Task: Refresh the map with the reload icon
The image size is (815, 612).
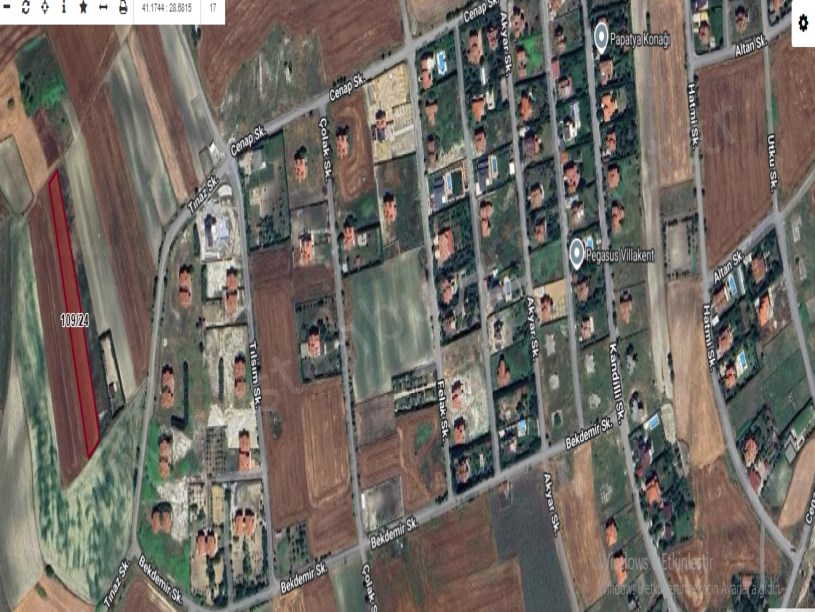Action: (x=26, y=8)
